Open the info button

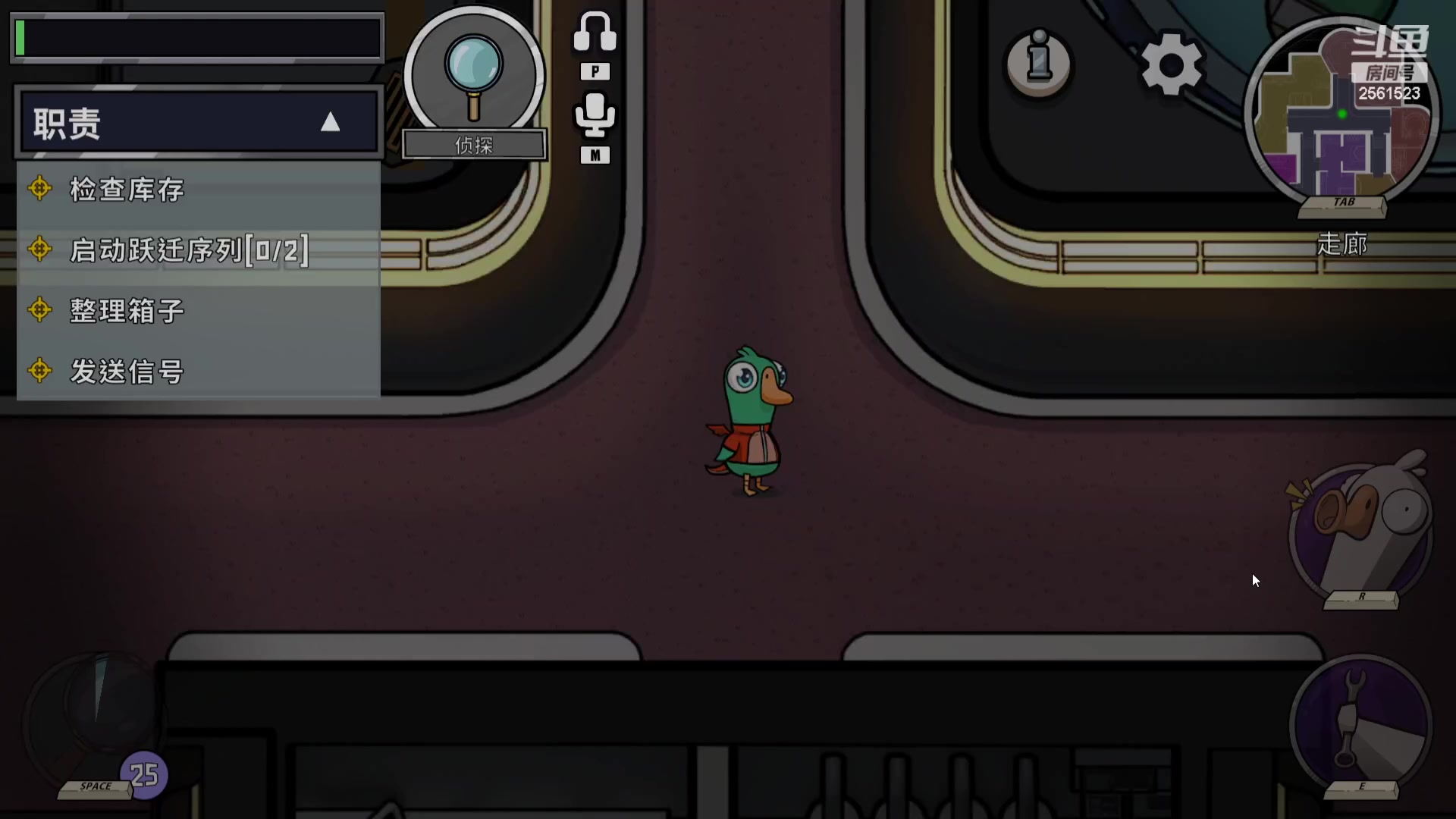[x=1039, y=64]
